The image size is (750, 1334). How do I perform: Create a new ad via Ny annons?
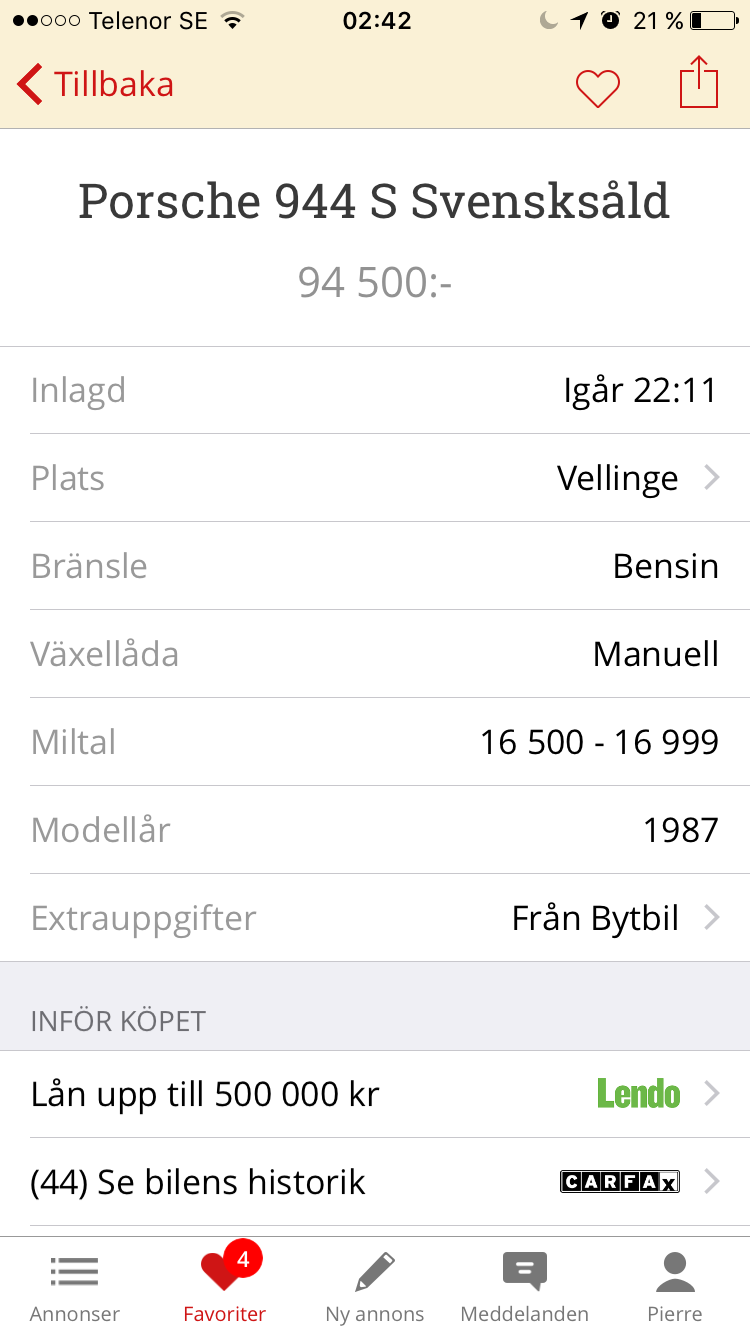[375, 1287]
